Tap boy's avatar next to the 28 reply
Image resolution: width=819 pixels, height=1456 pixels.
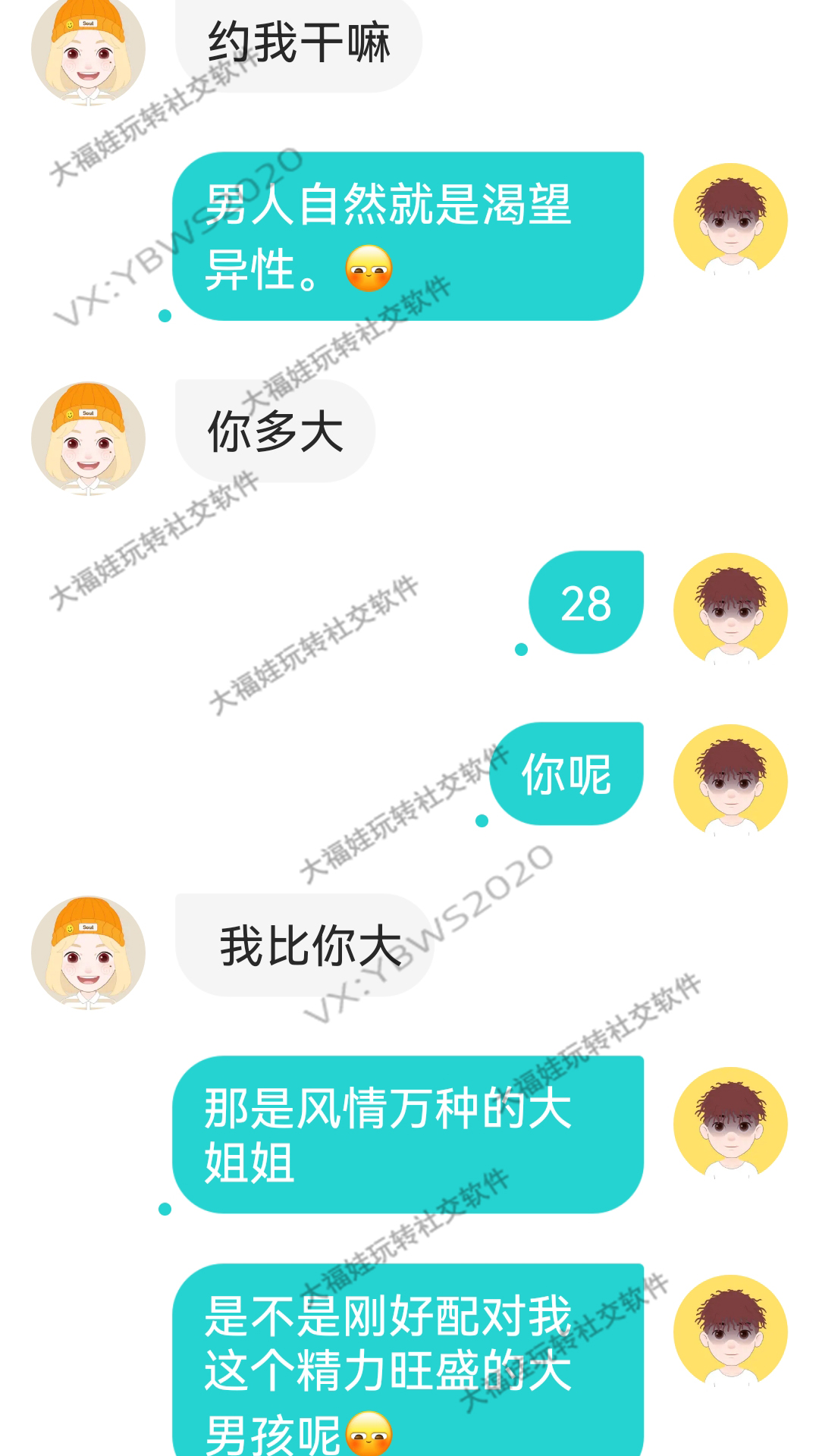730,610
